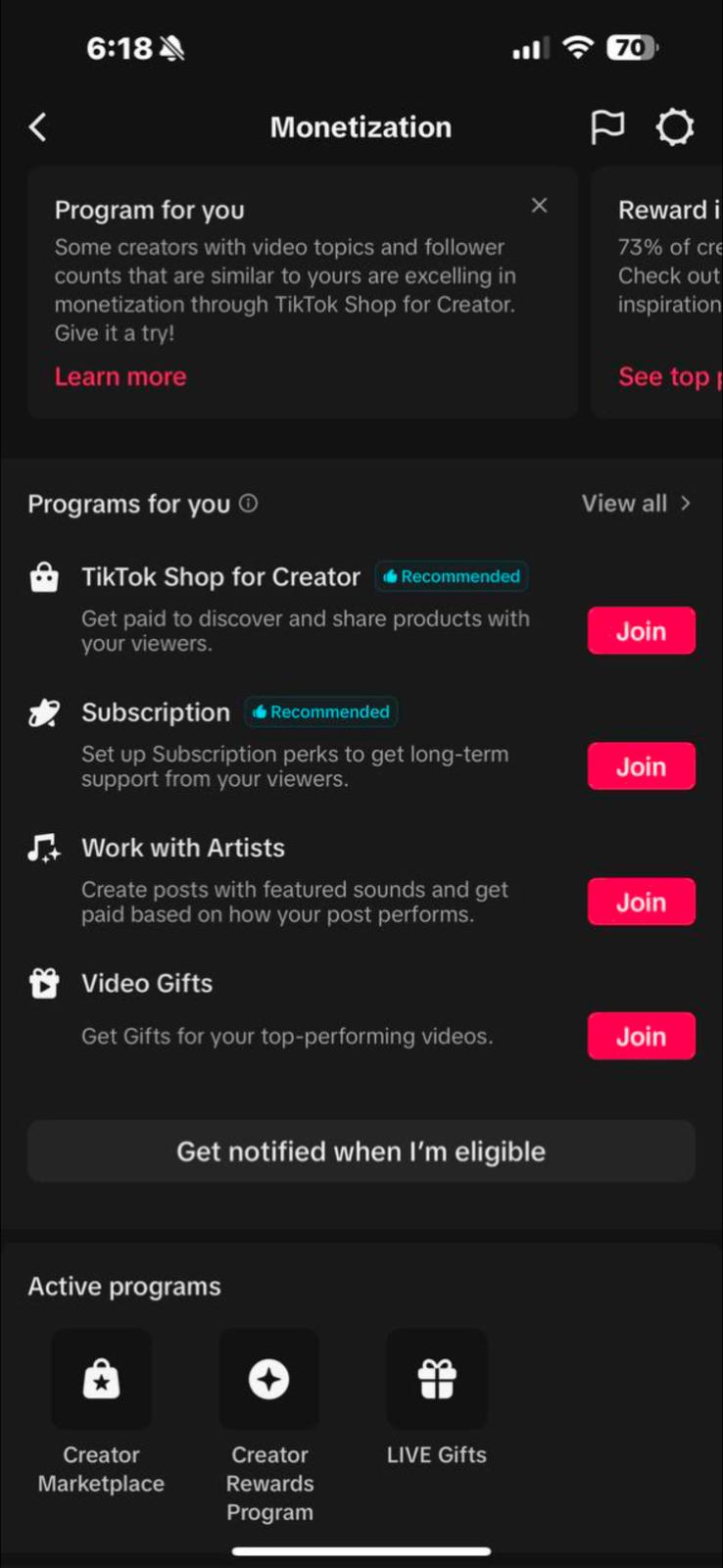Viewport: 723px width, 1568px height.
Task: Open See top link on Reward card
Action: coord(669,376)
